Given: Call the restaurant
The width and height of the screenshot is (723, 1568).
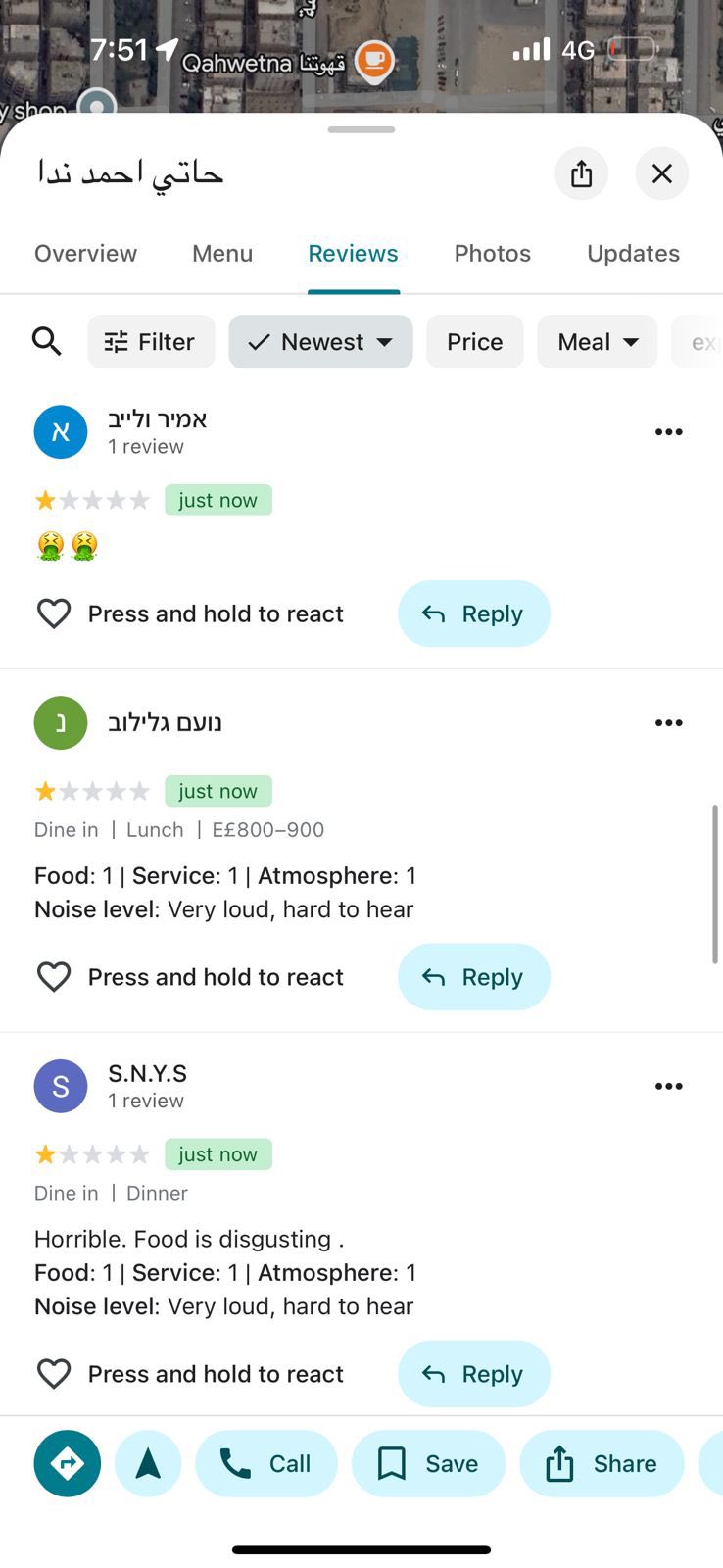Looking at the screenshot, I should (x=266, y=1463).
